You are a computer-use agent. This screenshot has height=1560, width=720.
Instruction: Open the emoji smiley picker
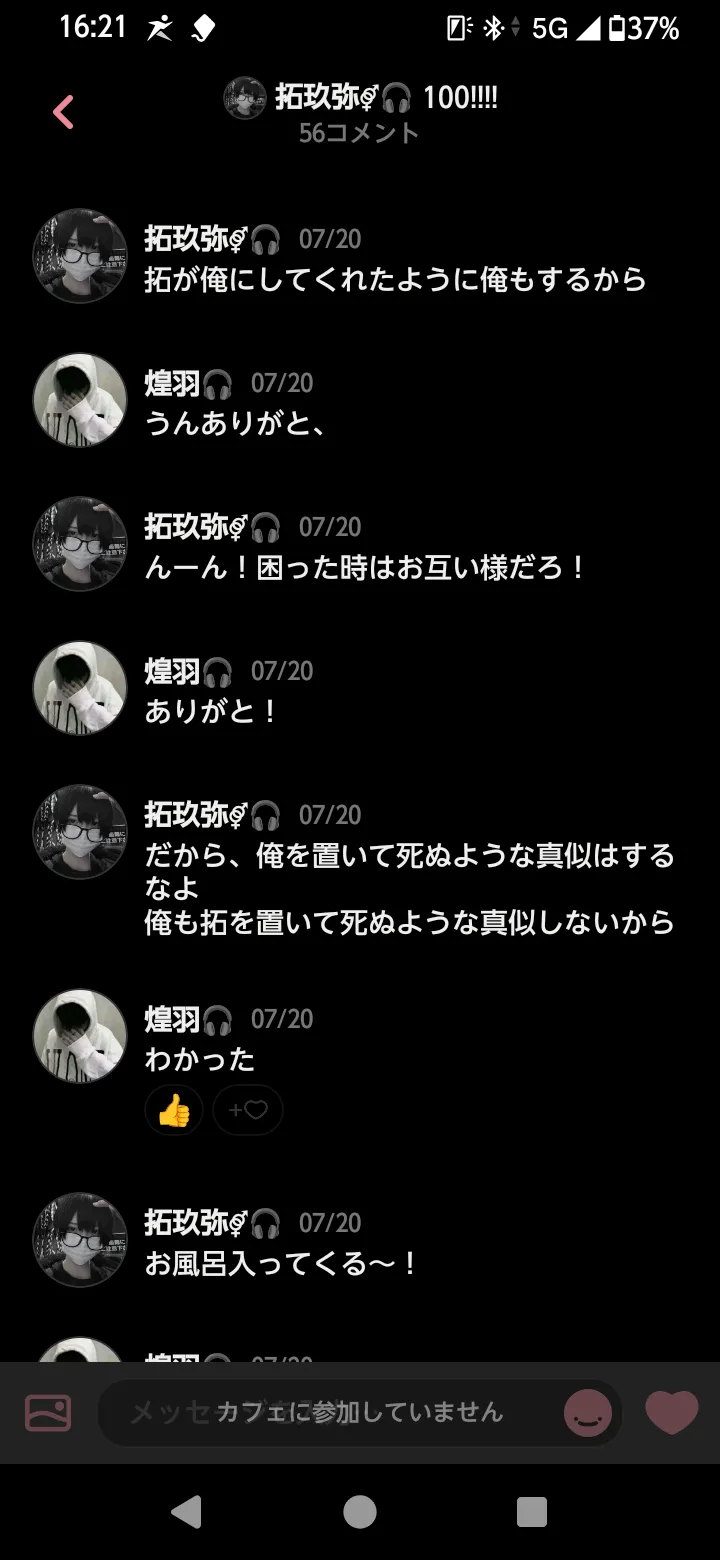coord(588,1413)
